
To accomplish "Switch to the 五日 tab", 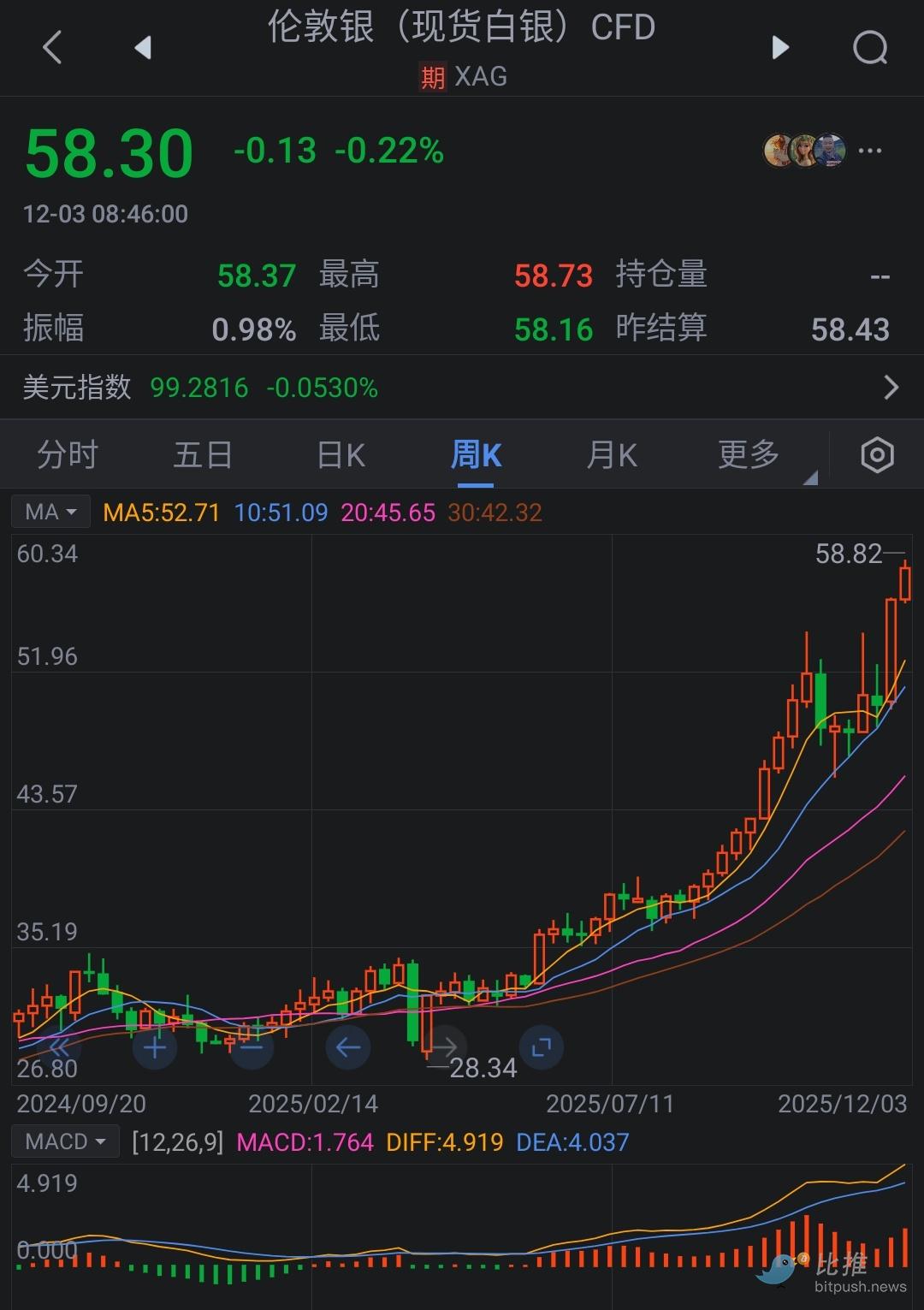I will pos(203,454).
